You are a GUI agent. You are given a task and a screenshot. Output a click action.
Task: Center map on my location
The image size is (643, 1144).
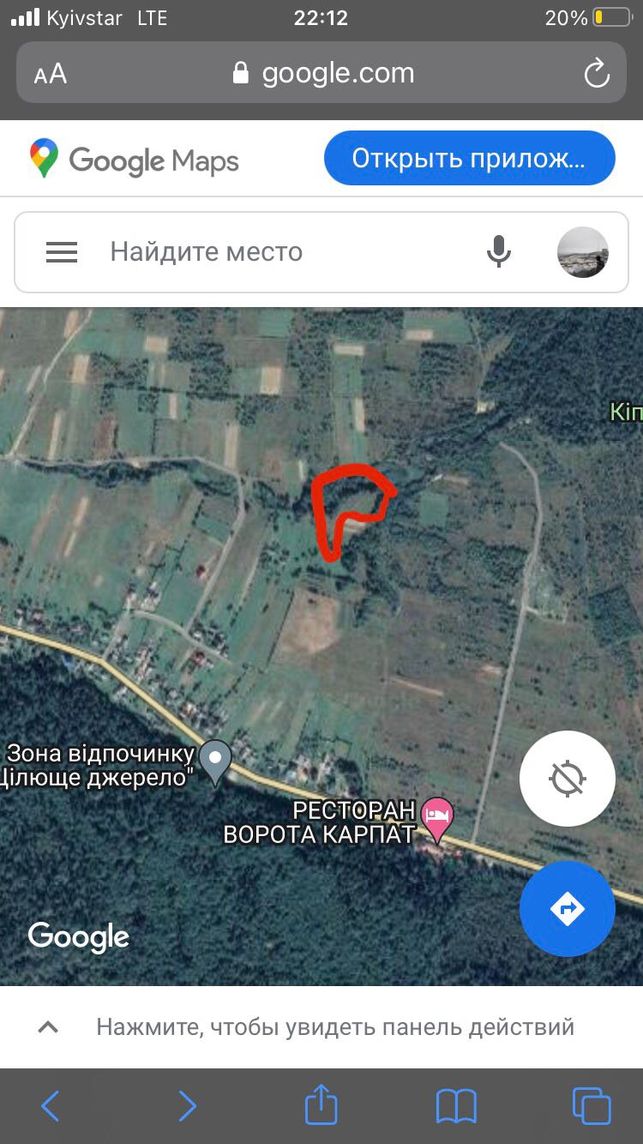pos(567,778)
